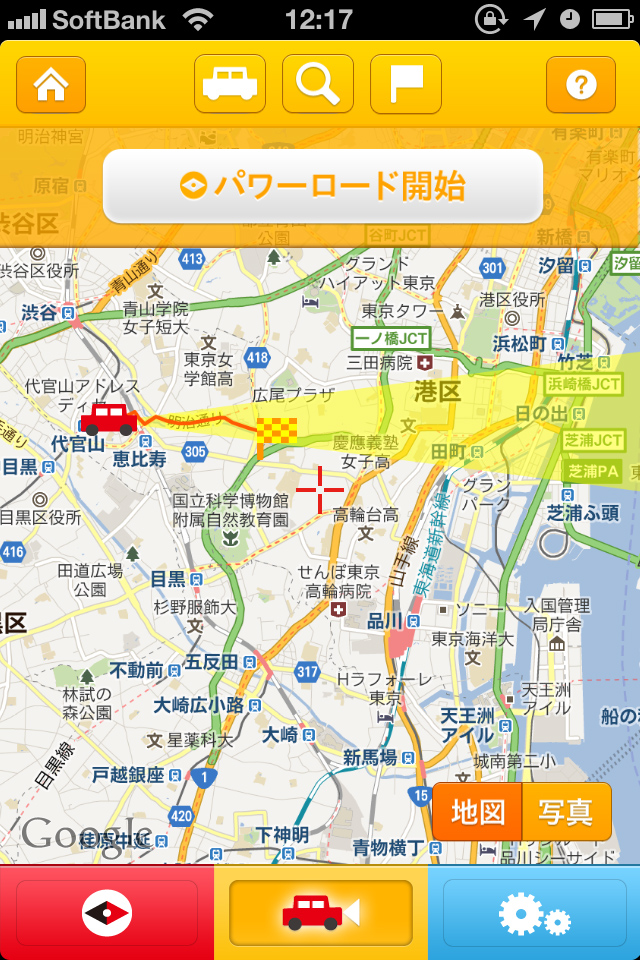This screenshot has width=640, height=960.
Task: Switch map view to 地図
Action: (x=477, y=812)
